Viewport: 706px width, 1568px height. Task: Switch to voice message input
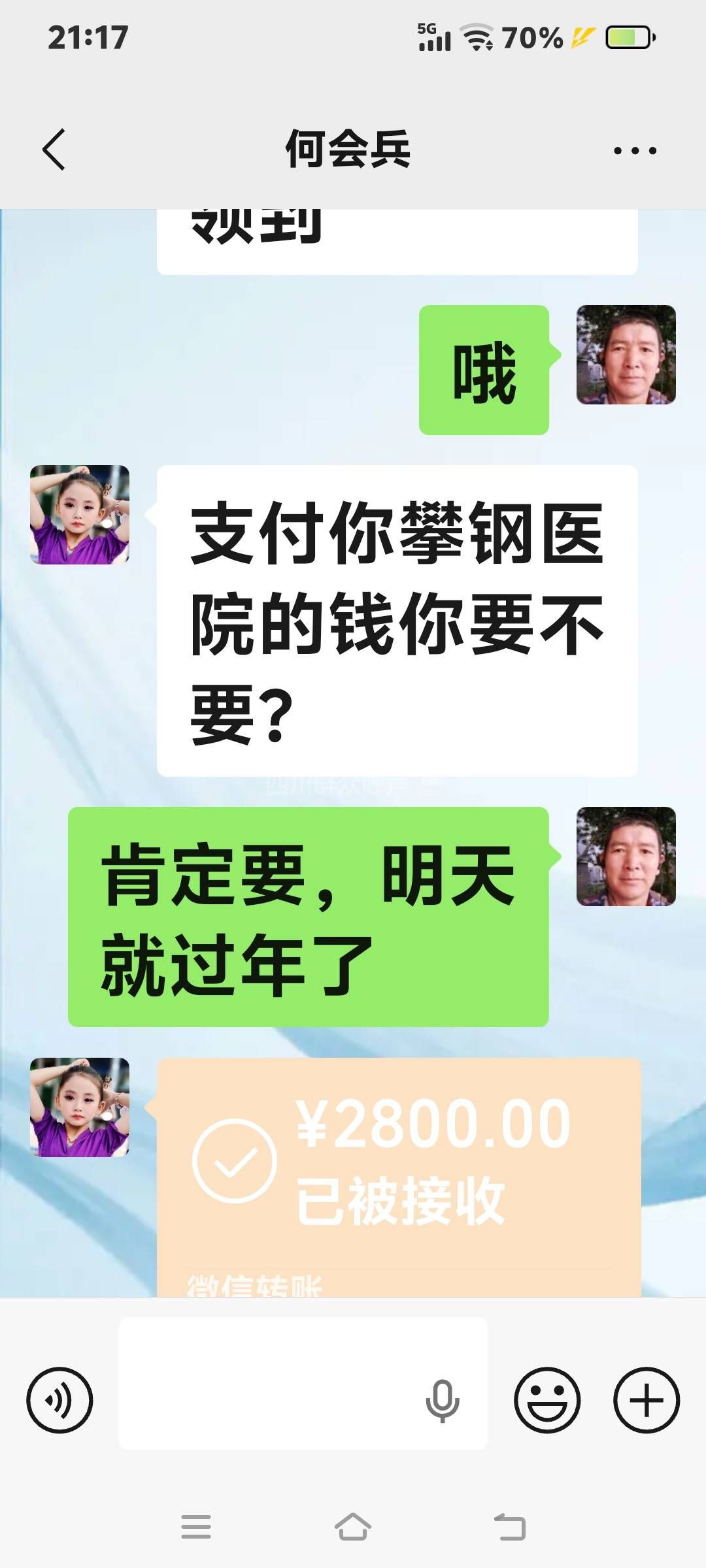click(x=59, y=1400)
